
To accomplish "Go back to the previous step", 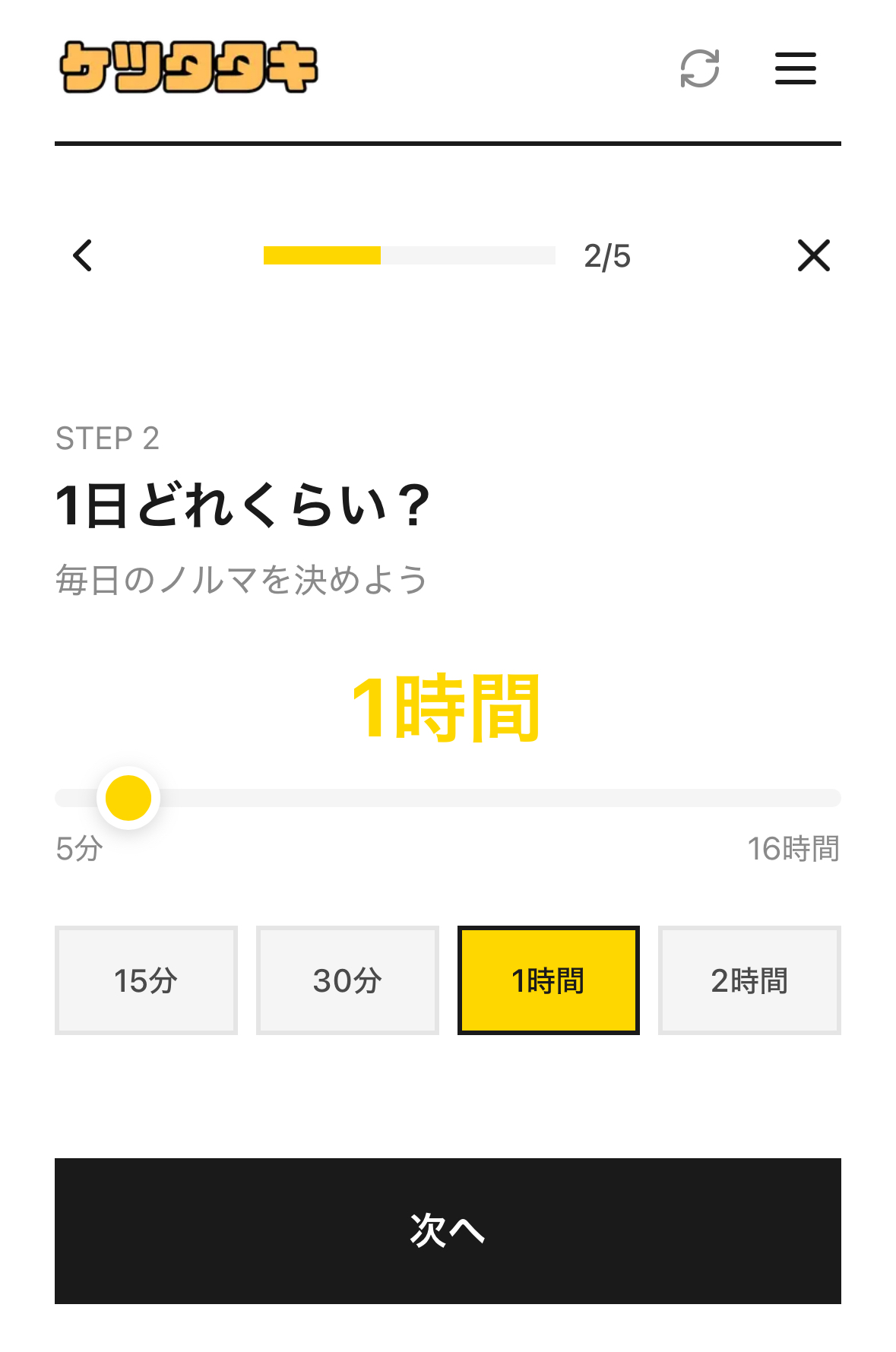I will 83,255.
